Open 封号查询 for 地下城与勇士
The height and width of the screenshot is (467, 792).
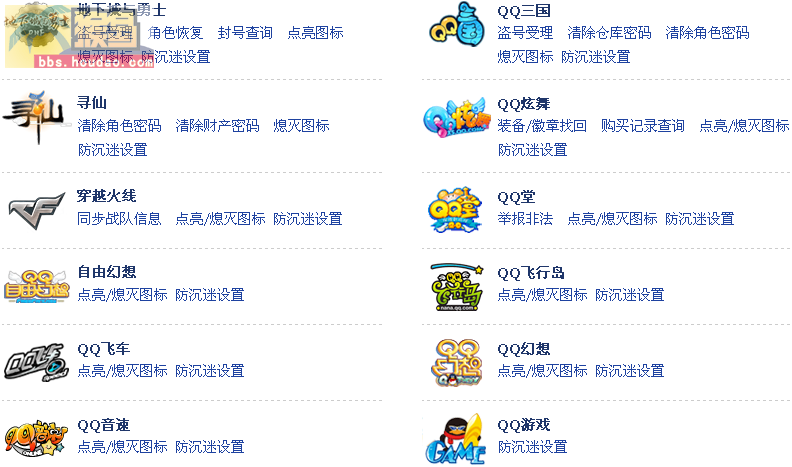245,33
